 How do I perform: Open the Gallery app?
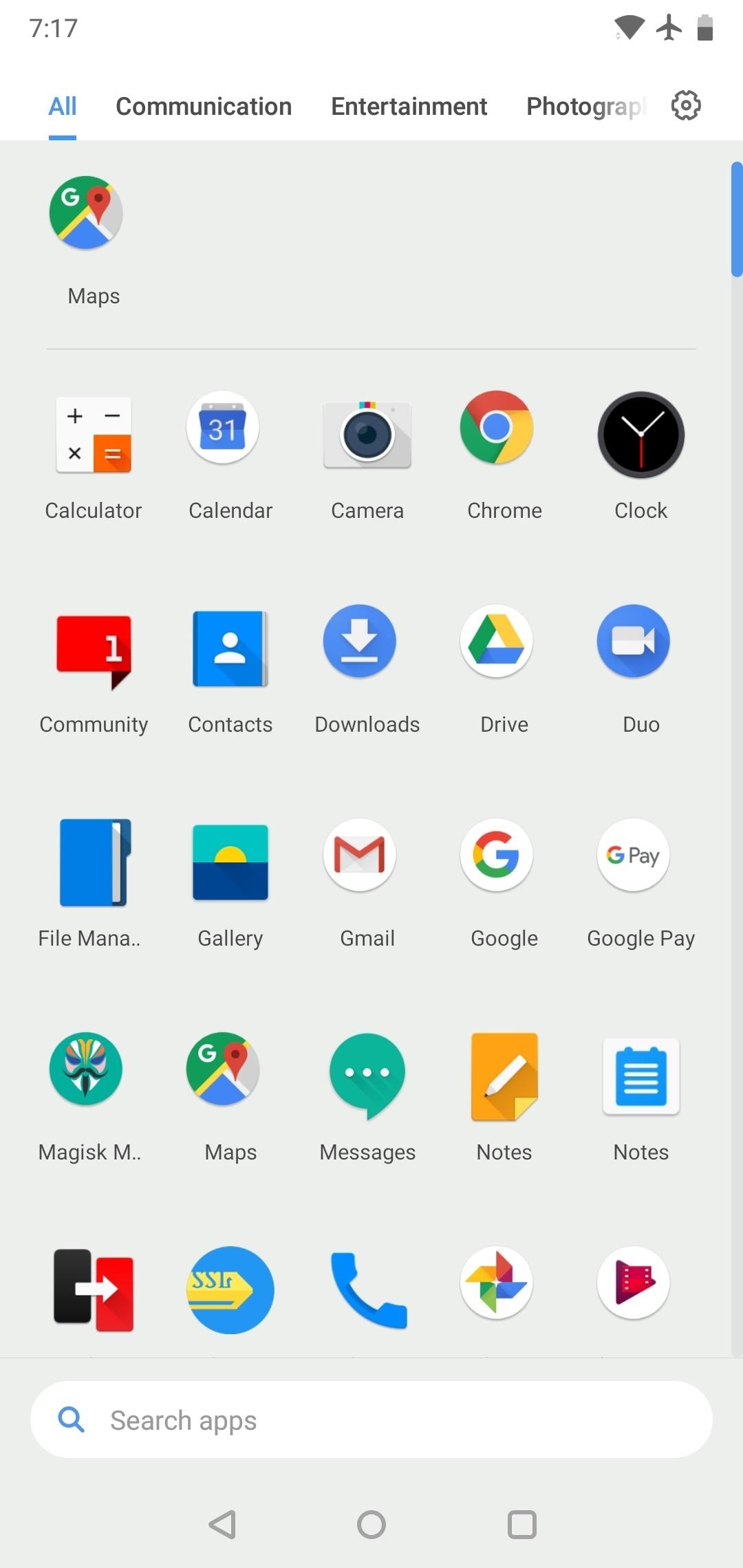(x=230, y=863)
